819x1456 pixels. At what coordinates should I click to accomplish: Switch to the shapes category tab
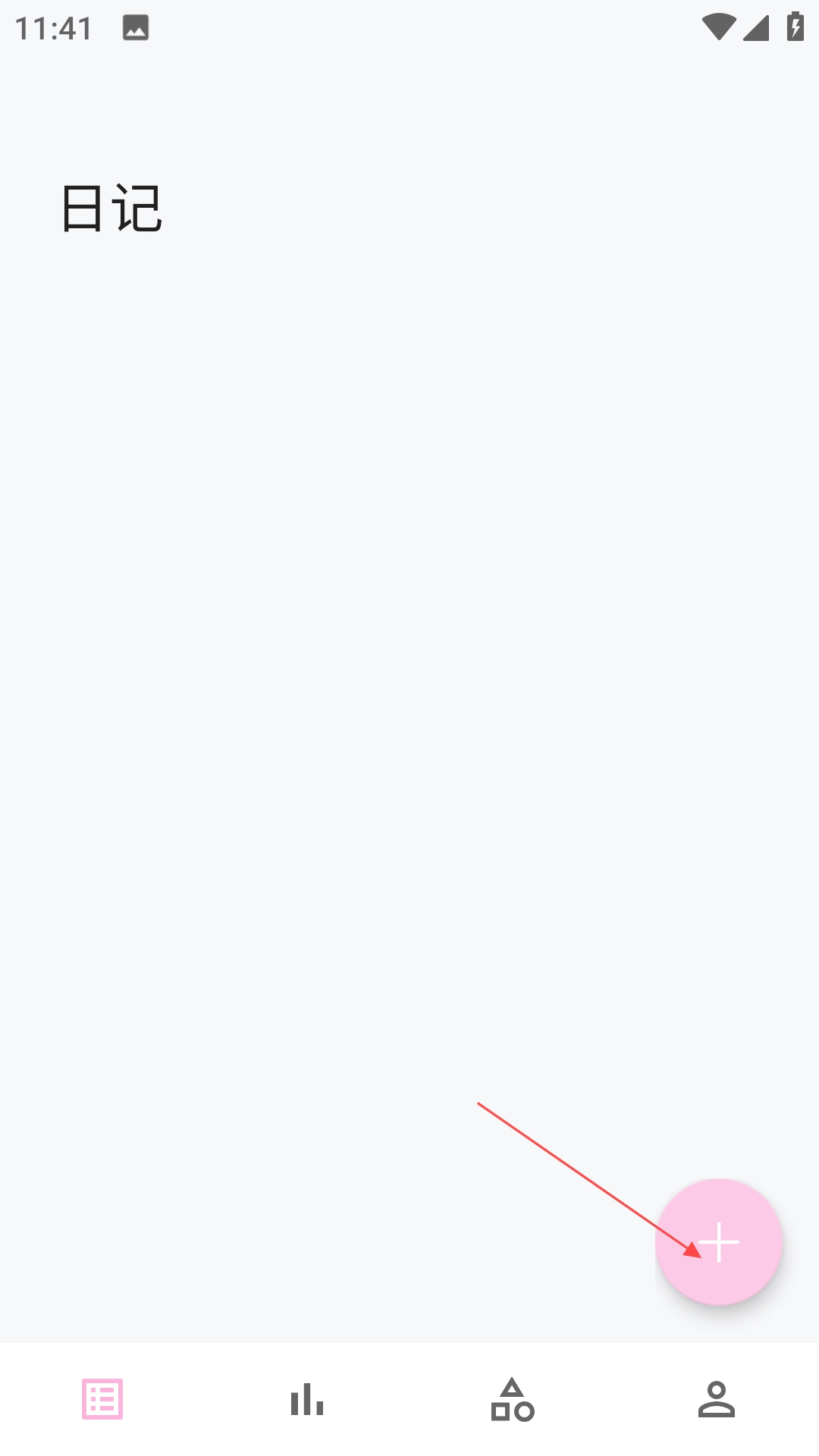tap(513, 1399)
